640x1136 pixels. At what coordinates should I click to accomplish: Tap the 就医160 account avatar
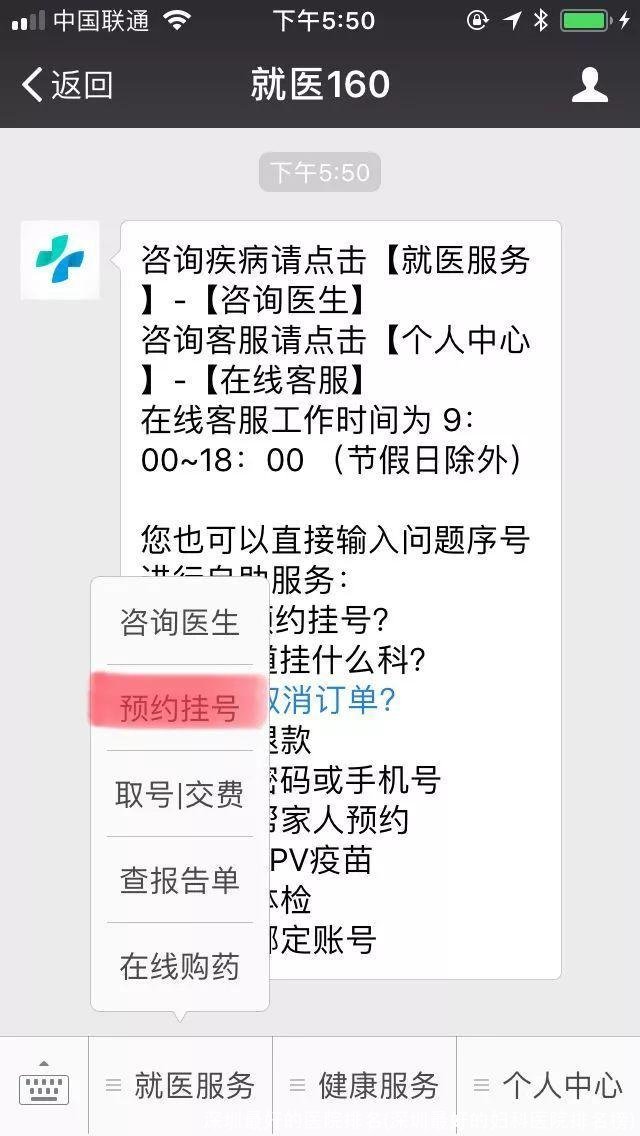coord(60,260)
